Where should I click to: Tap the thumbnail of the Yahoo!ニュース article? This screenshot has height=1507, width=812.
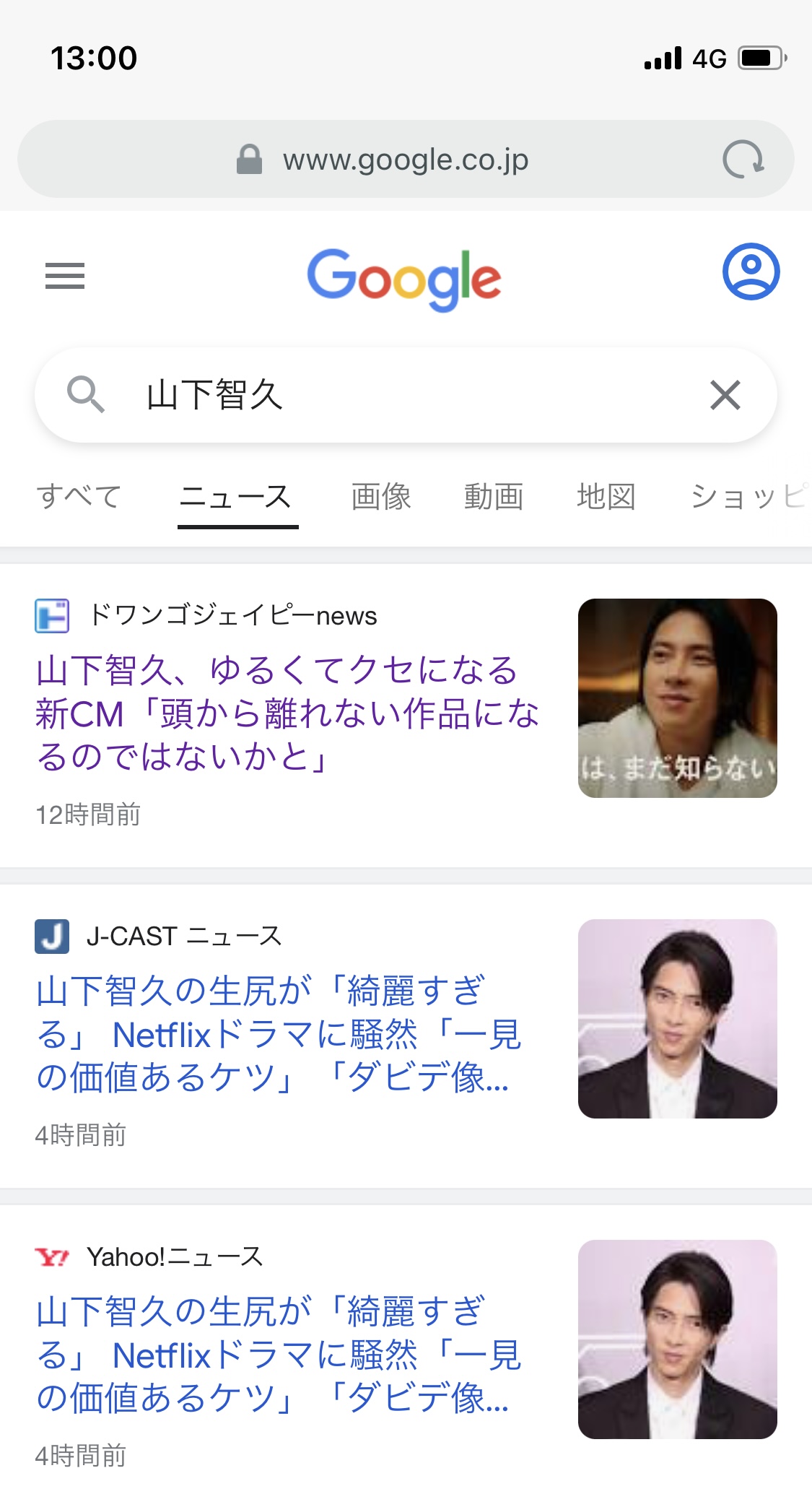coord(678,1339)
